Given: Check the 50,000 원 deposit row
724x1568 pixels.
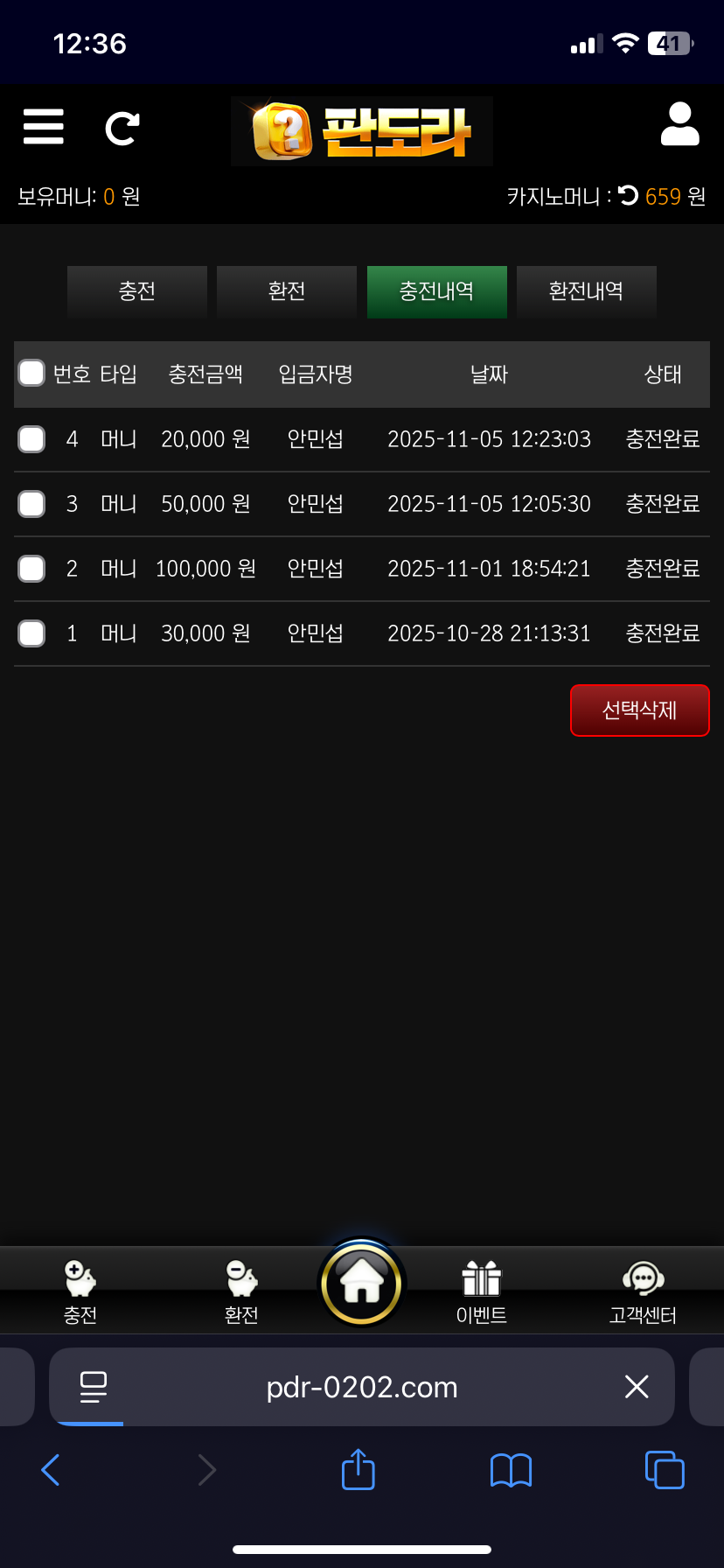Looking at the screenshot, I should tap(31, 504).
